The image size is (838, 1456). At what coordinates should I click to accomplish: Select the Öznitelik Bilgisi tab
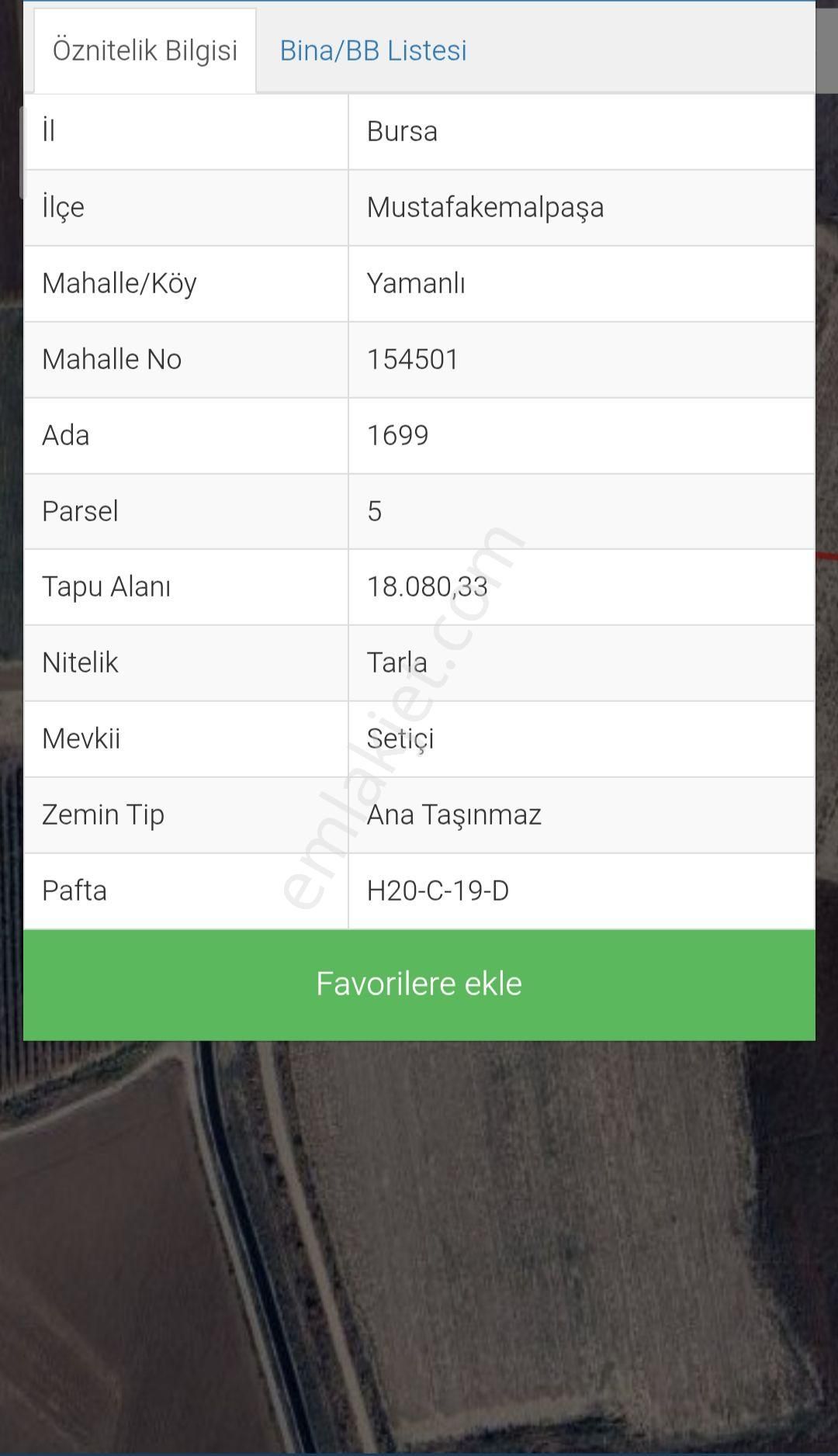pyautogui.click(x=143, y=50)
